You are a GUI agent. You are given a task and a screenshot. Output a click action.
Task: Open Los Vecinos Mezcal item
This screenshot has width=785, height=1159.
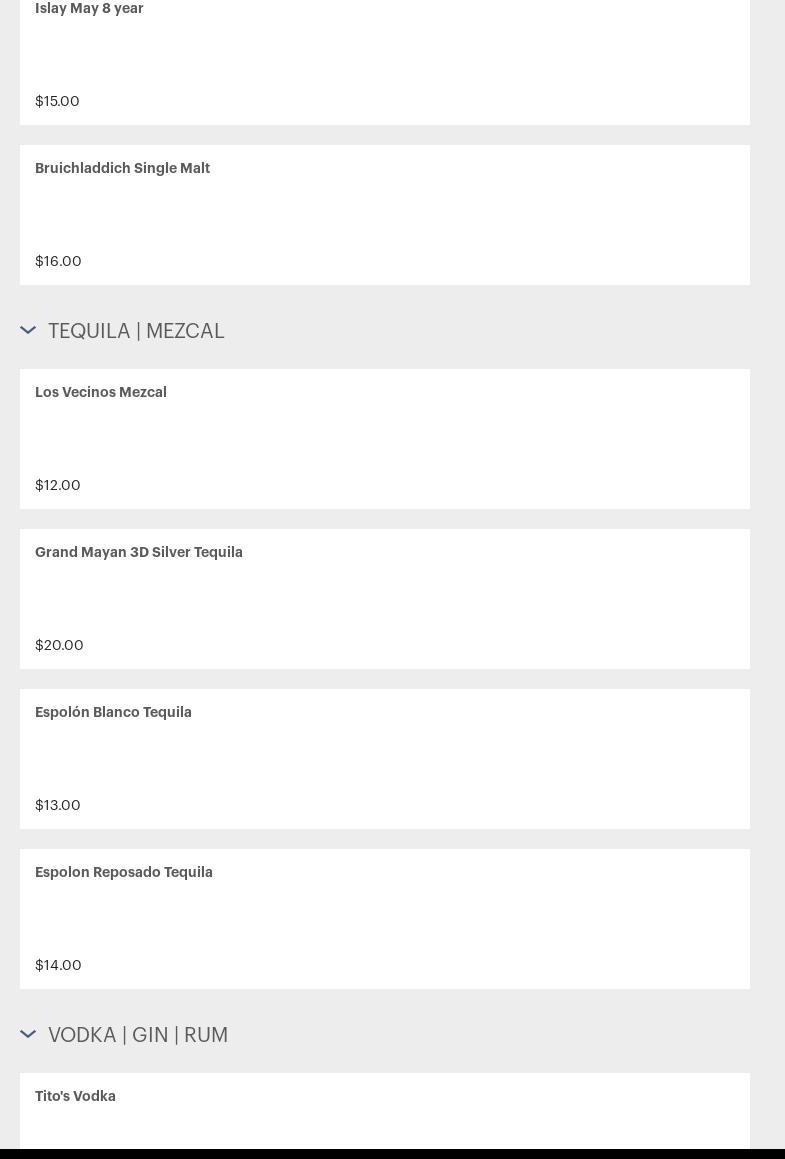[x=384, y=438]
